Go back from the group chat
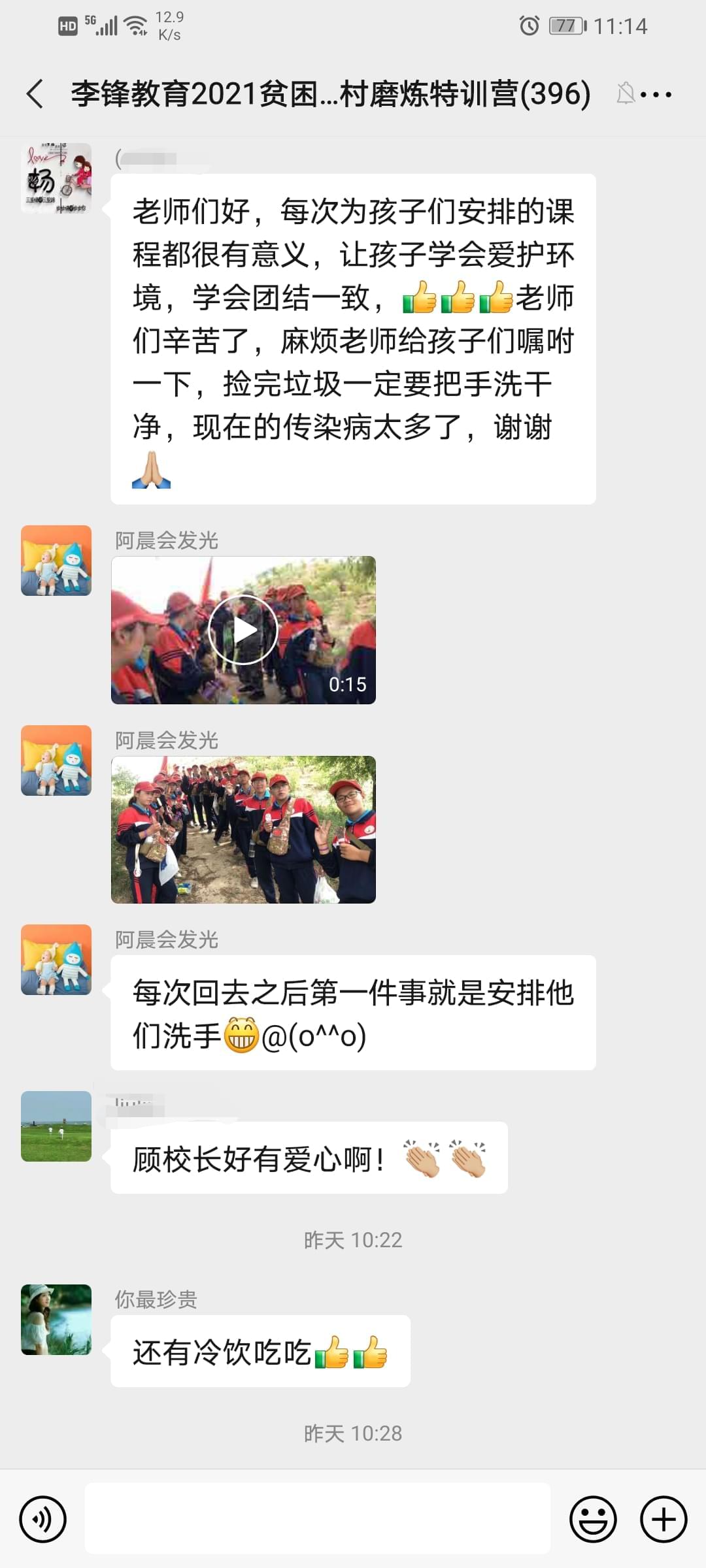 pos(35,94)
